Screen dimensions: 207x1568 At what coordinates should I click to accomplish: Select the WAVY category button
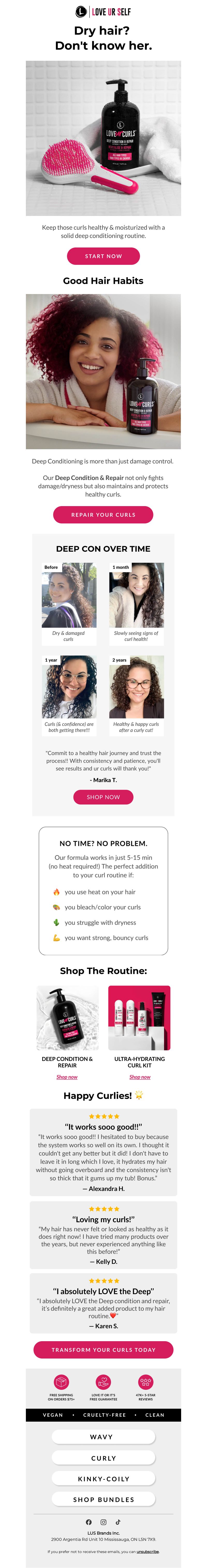coord(103,1437)
